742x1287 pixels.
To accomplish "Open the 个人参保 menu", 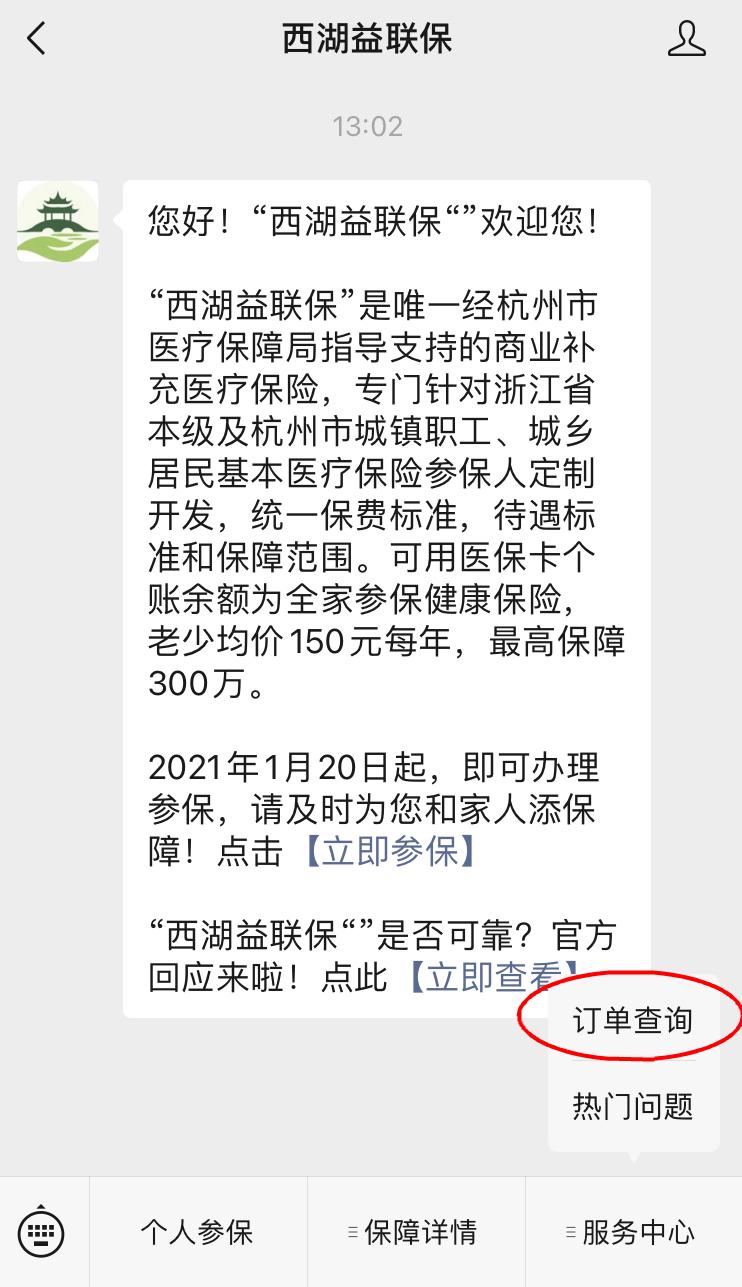I will coord(197,1231).
